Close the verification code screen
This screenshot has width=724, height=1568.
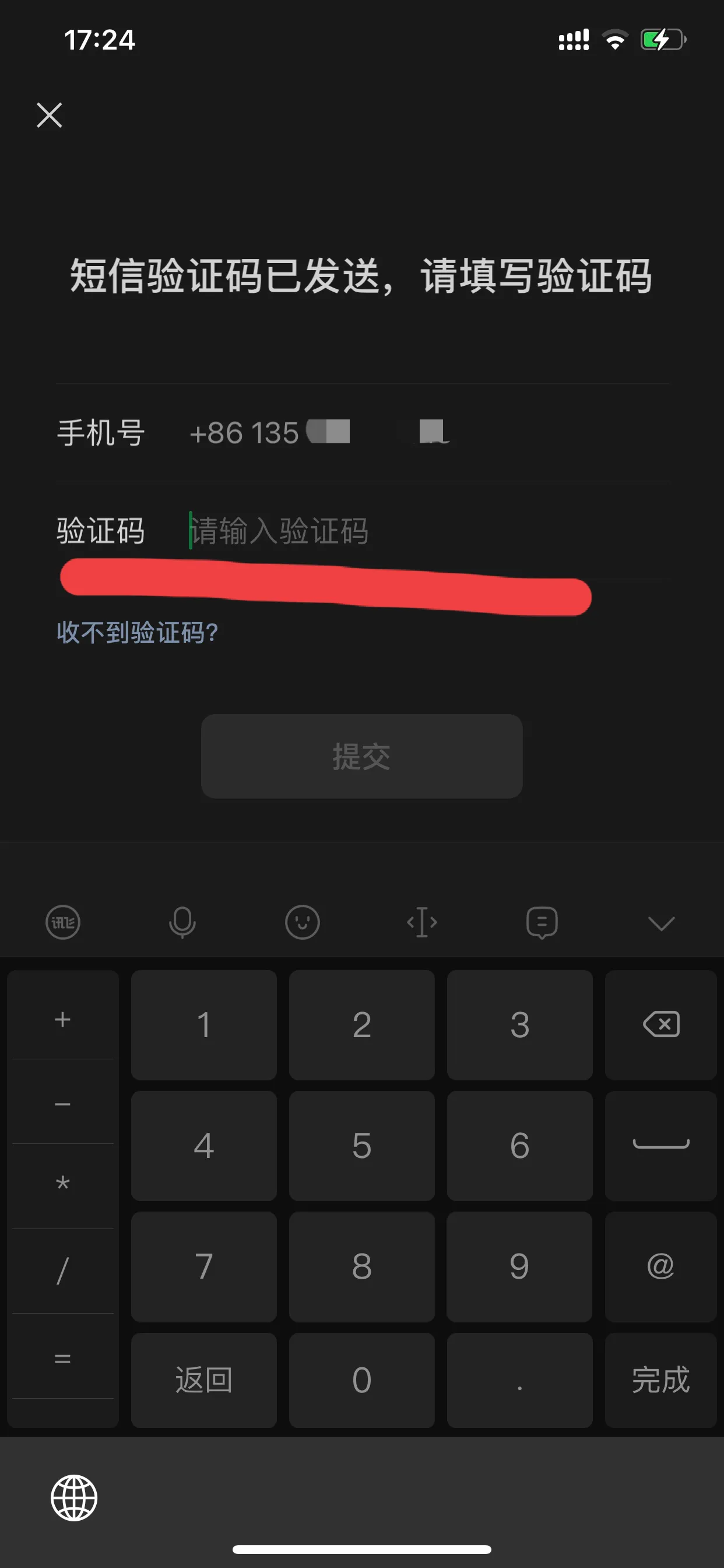click(50, 115)
